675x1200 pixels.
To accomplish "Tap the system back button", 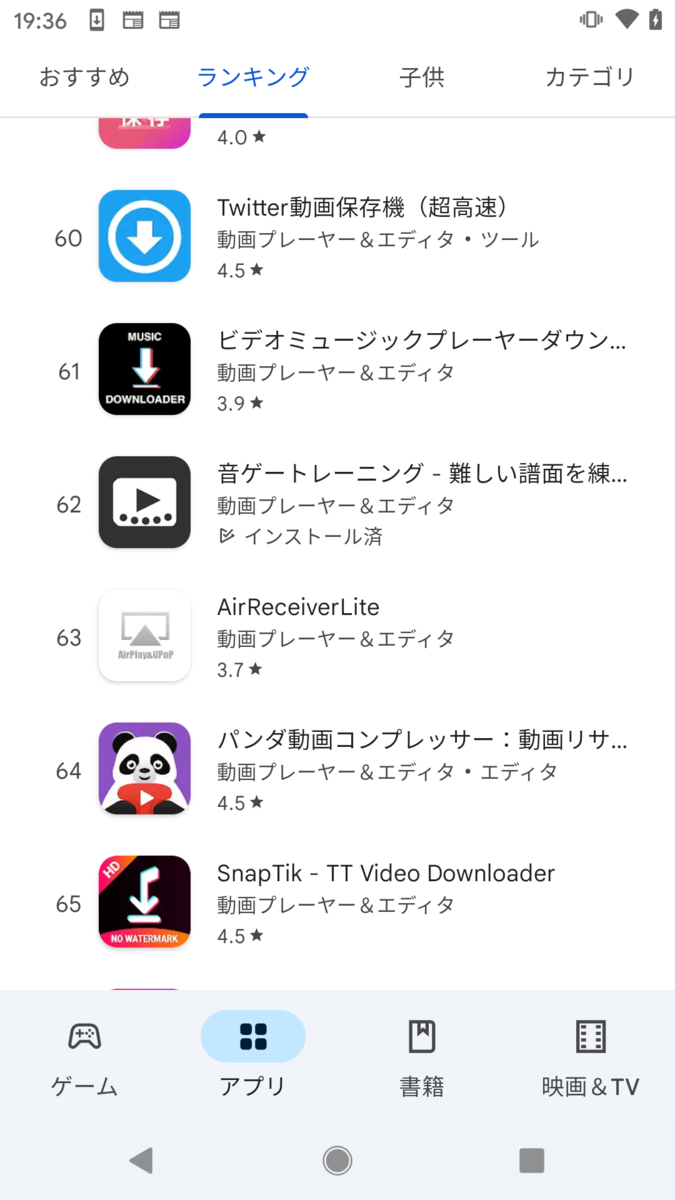I will (141, 1160).
